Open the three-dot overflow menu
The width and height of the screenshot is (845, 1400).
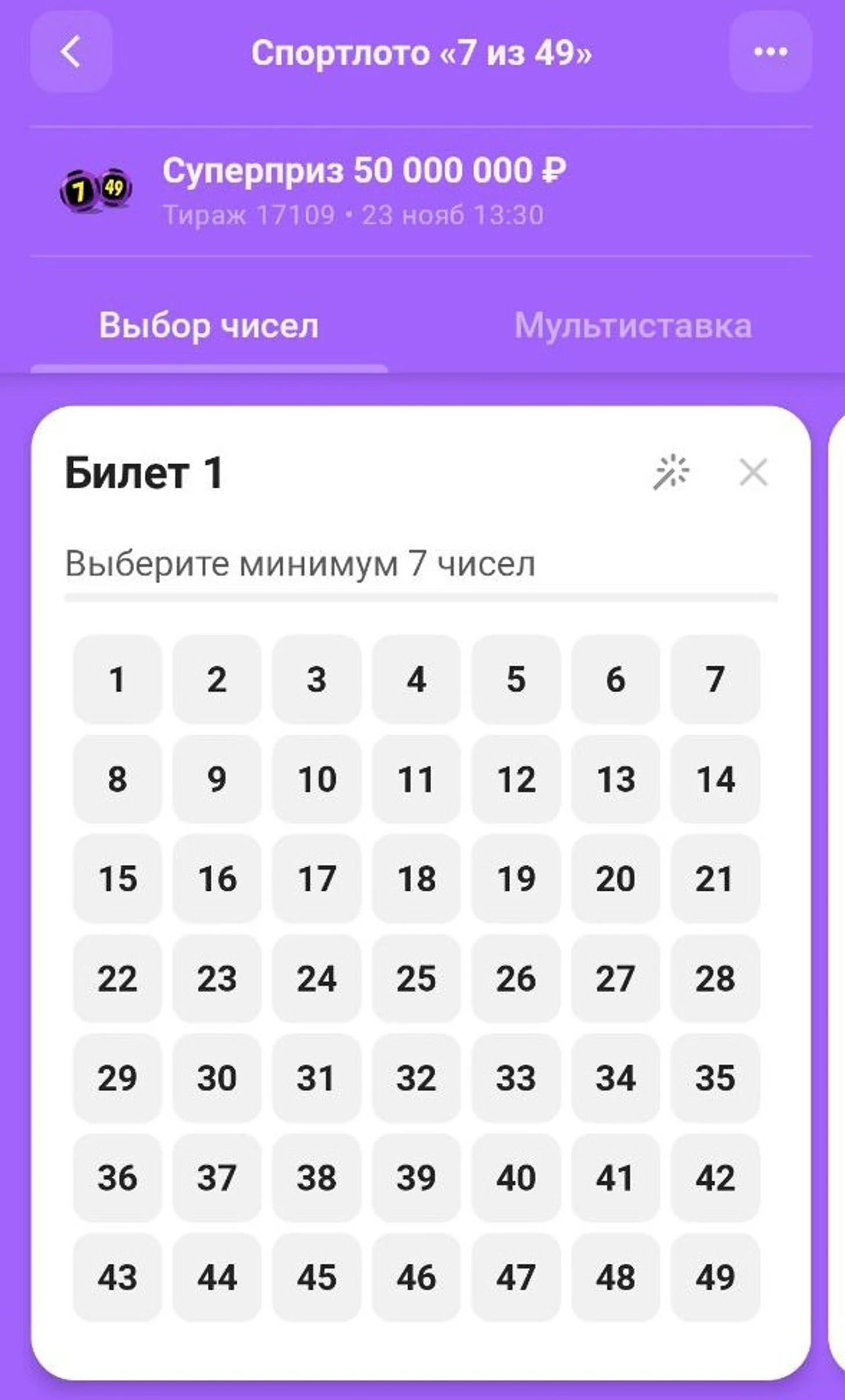point(770,52)
